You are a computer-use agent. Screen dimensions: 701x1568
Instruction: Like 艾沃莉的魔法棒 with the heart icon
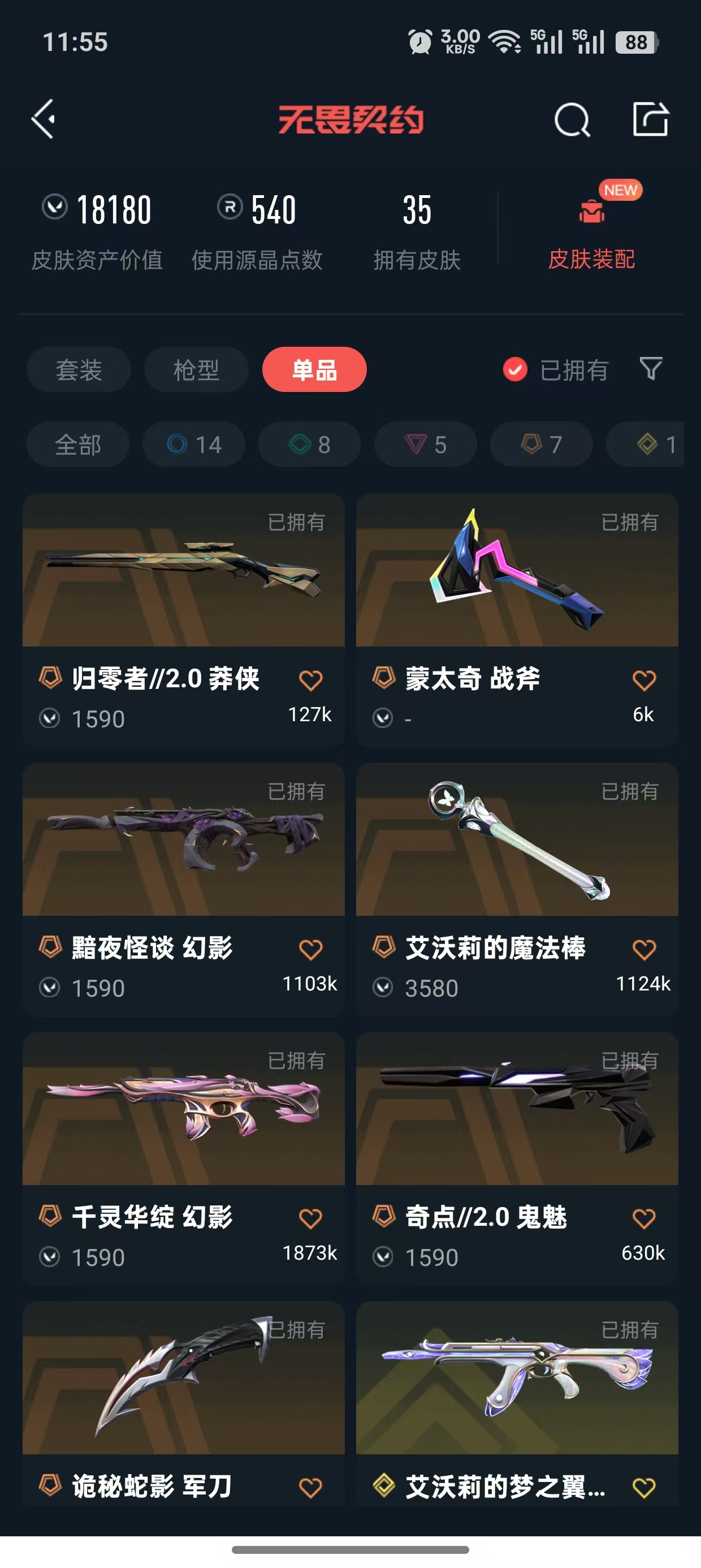click(644, 949)
